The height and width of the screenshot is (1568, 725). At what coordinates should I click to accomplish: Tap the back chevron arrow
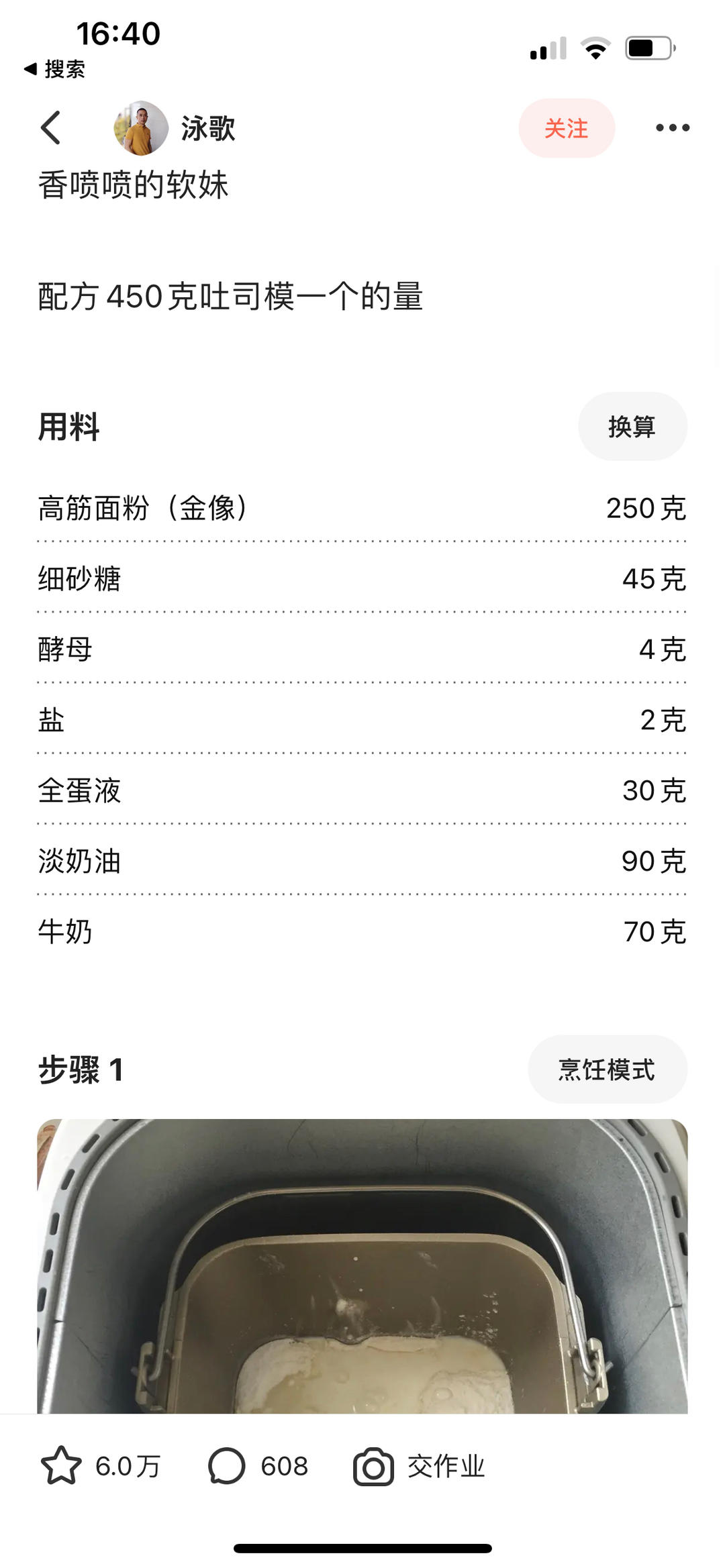(51, 129)
